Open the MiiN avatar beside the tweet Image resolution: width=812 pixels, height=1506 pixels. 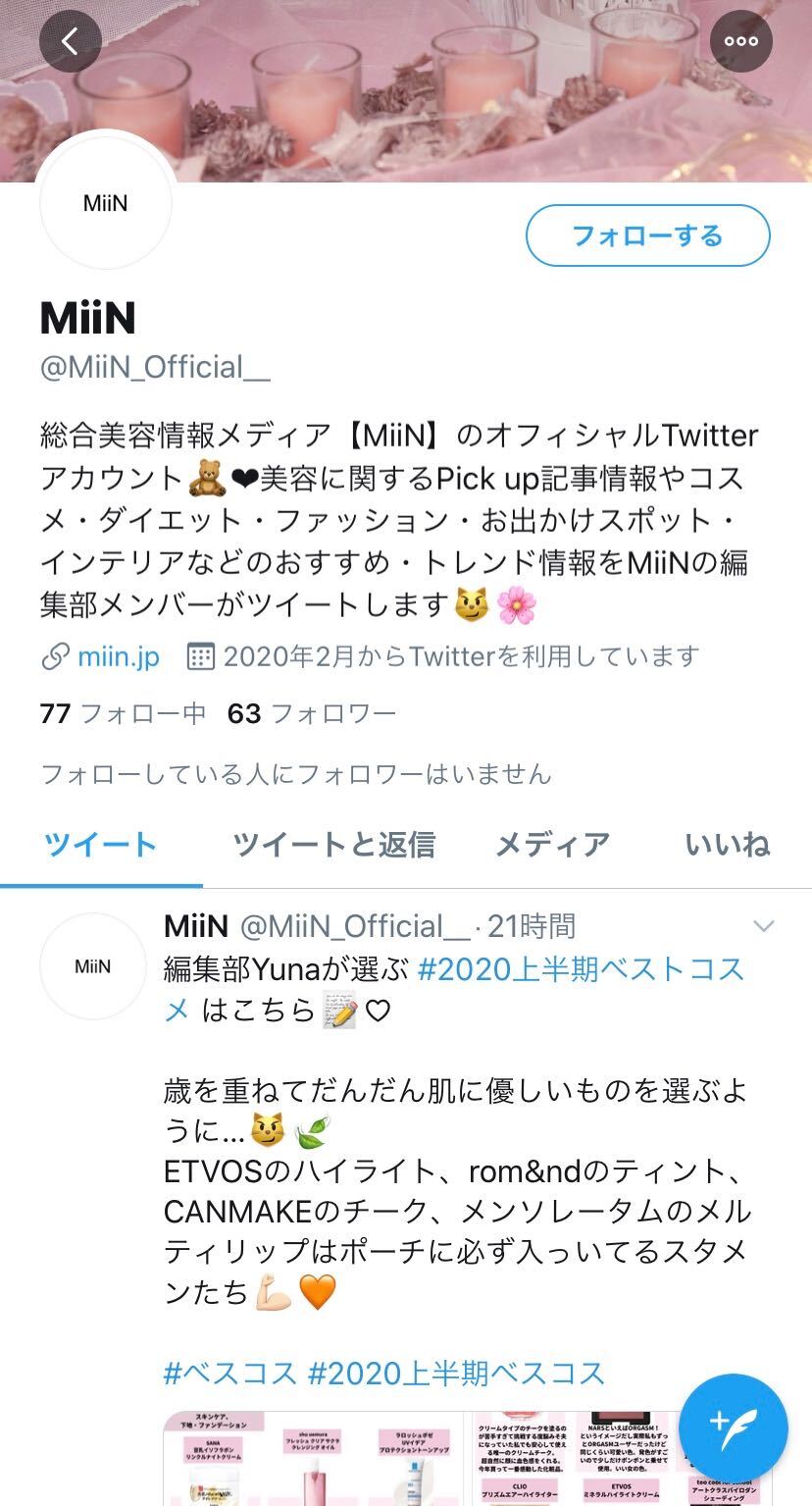click(x=93, y=966)
